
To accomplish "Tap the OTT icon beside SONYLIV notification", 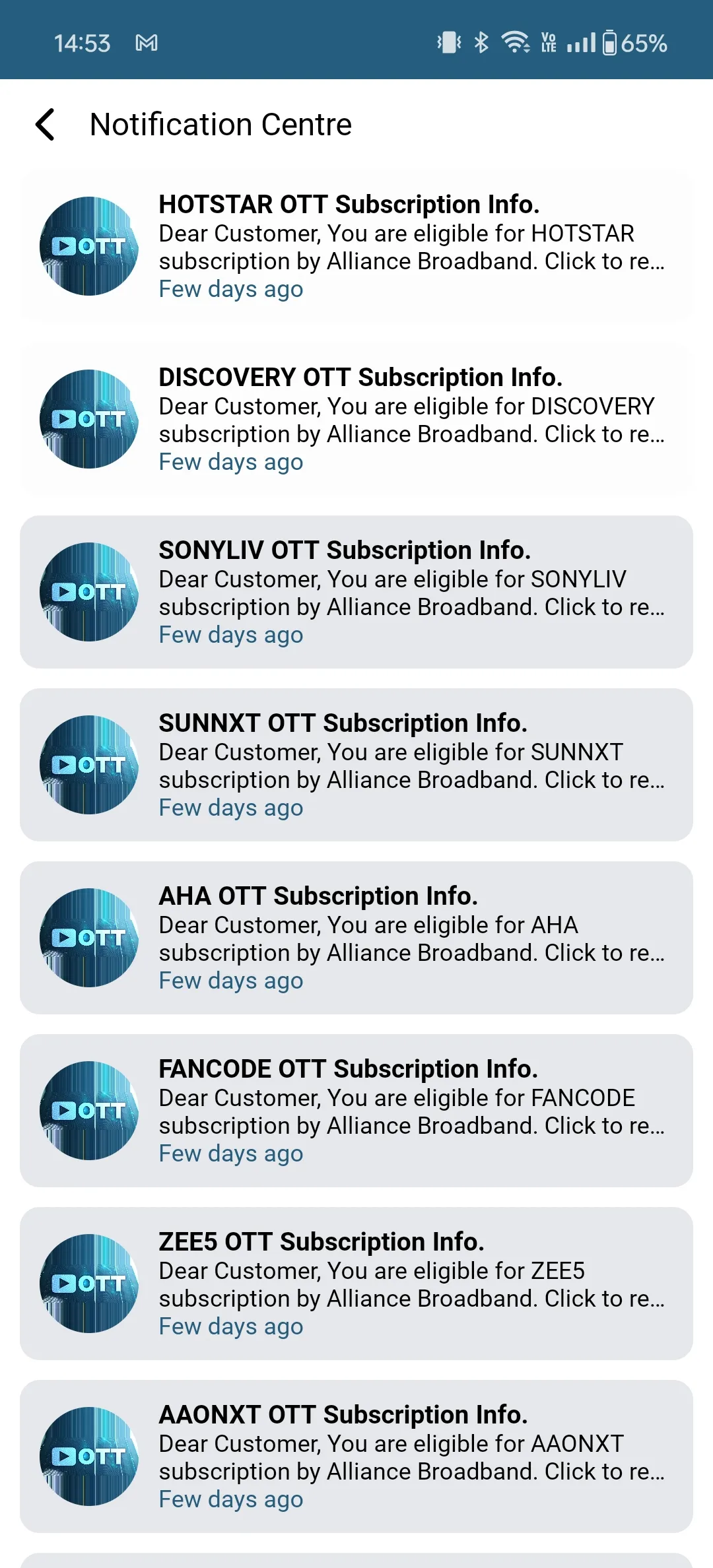I will 88,593.
